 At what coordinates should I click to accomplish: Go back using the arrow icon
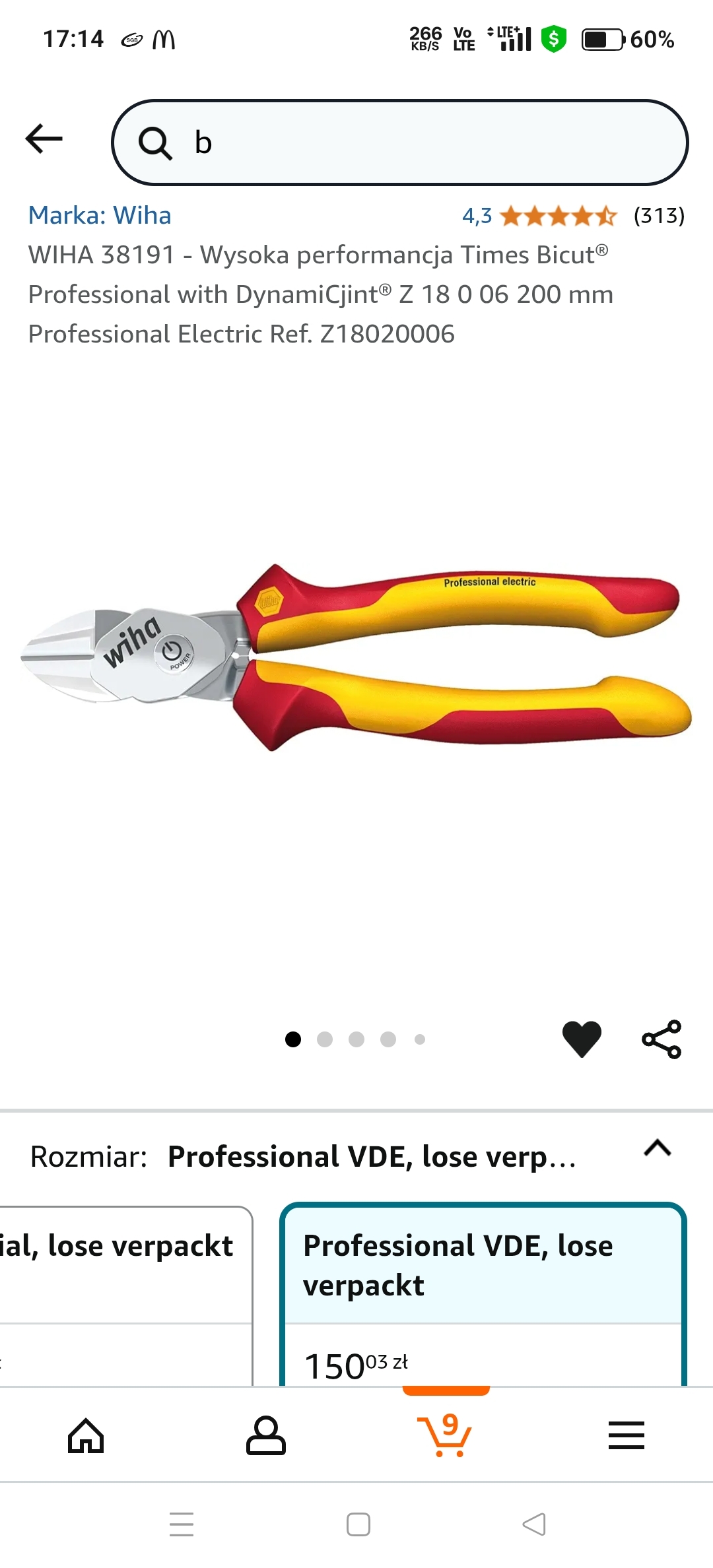point(44,139)
